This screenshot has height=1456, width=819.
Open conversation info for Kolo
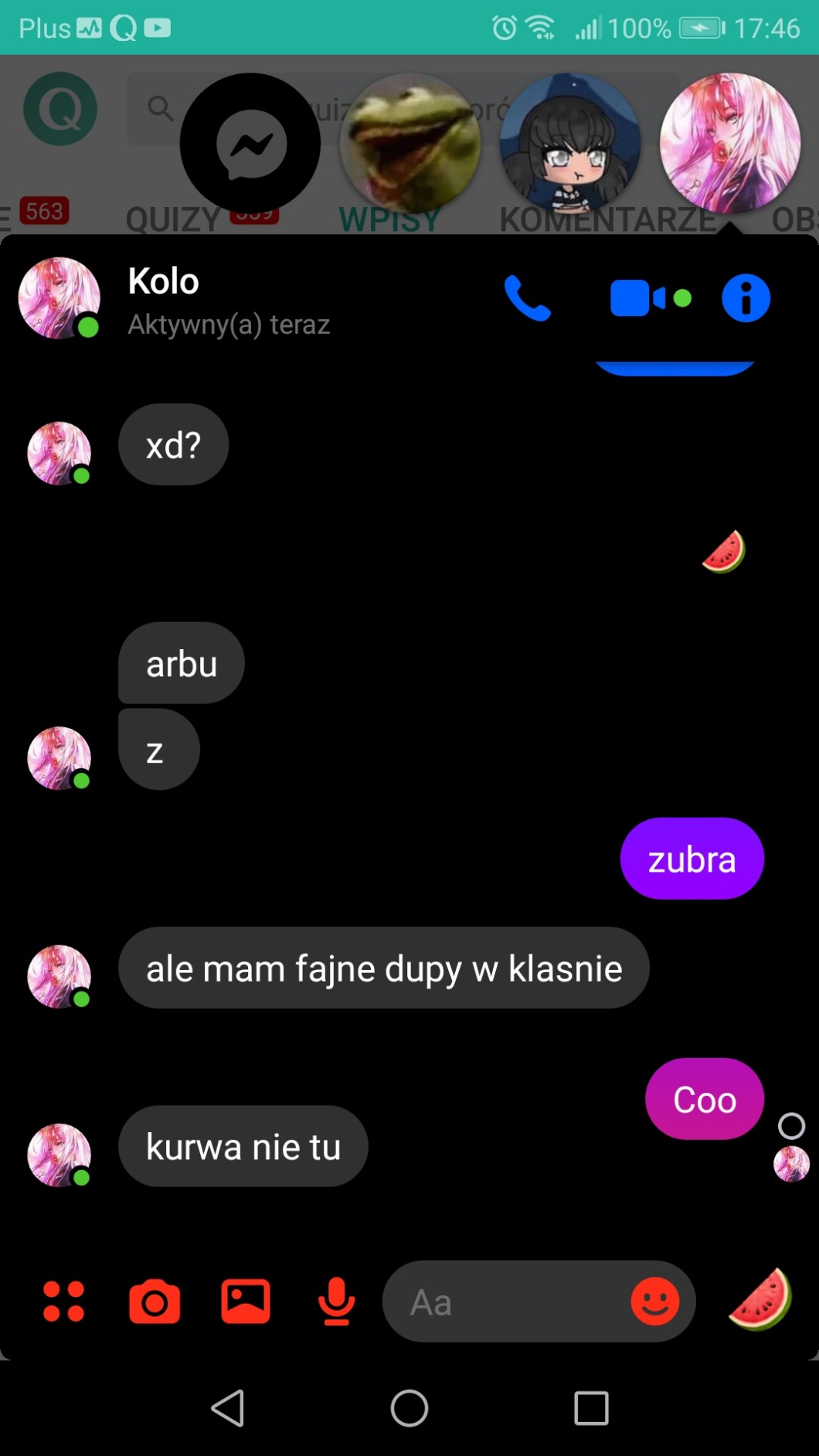tap(746, 298)
